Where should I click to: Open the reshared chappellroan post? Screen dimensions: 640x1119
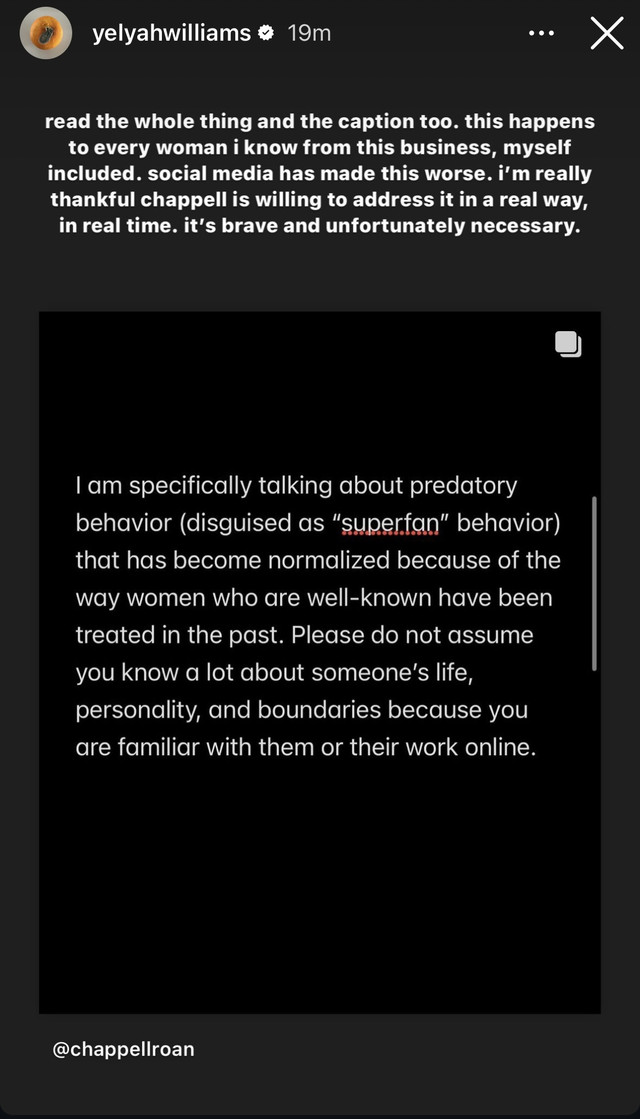(x=319, y=662)
